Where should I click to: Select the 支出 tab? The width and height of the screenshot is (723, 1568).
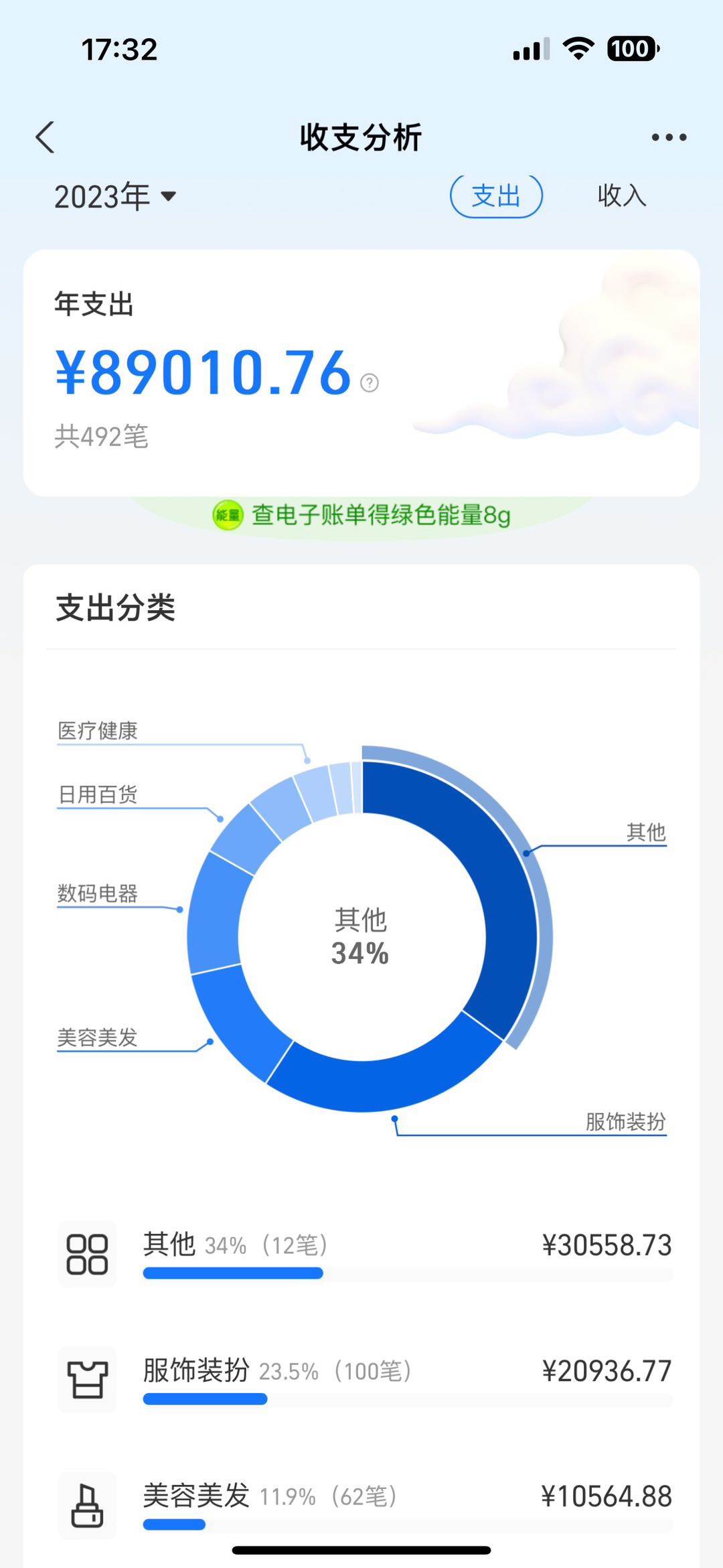pyautogui.click(x=496, y=196)
